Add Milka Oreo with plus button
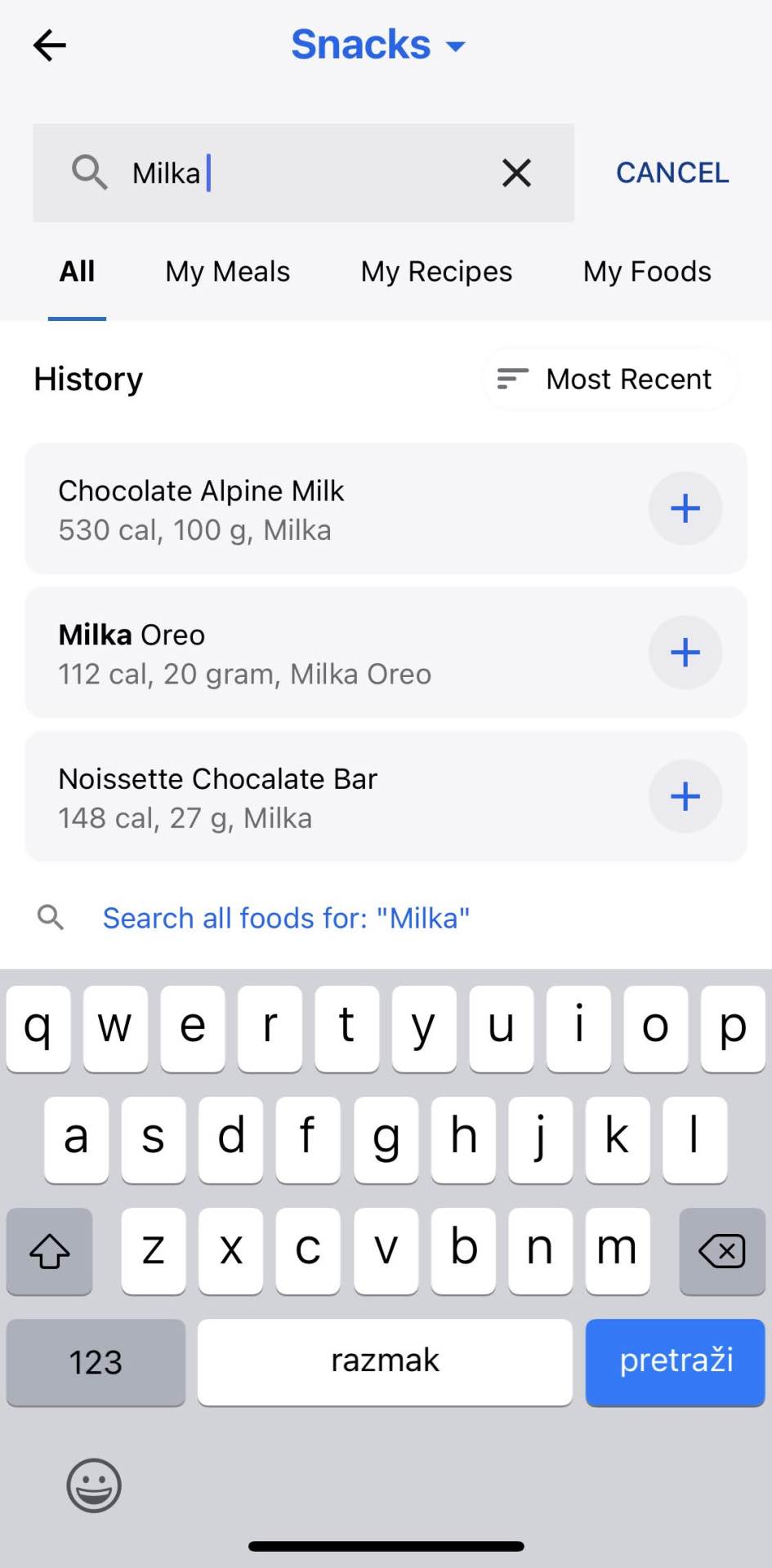 pos(685,653)
